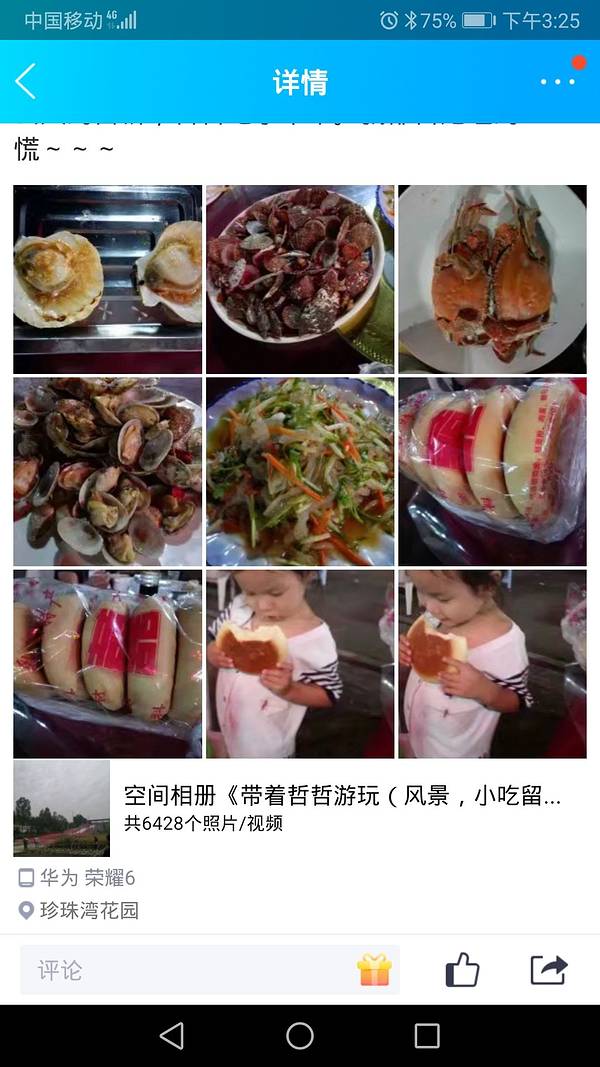Screen dimensions: 600x1067
Task: Tap the system home button
Action: pyautogui.click(x=300, y=1036)
